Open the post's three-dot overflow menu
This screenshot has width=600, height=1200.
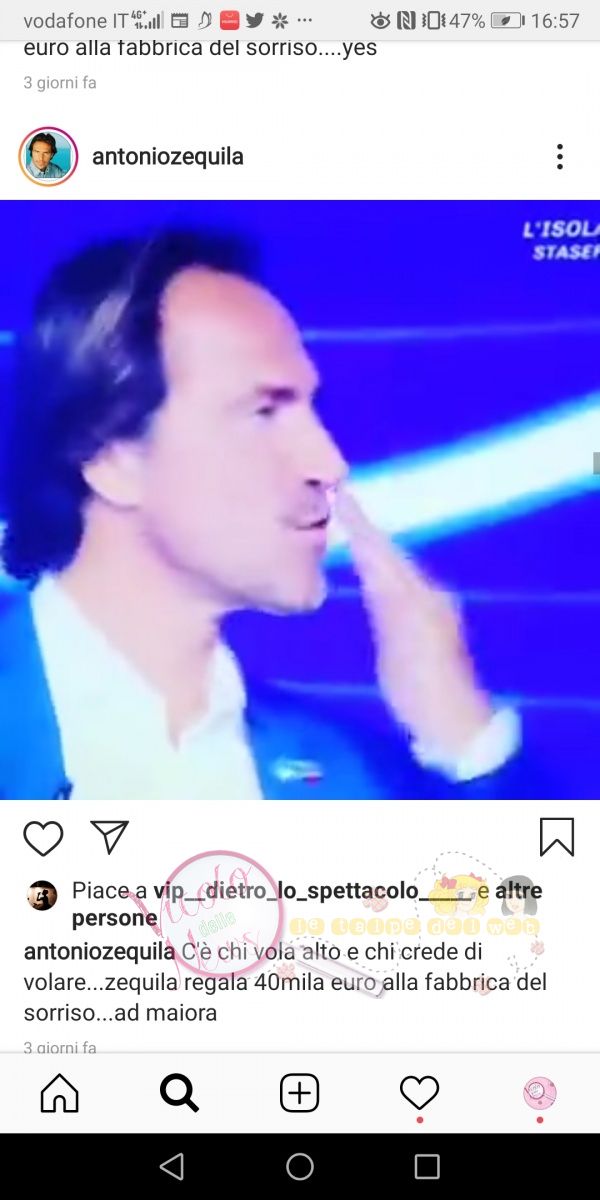560,157
